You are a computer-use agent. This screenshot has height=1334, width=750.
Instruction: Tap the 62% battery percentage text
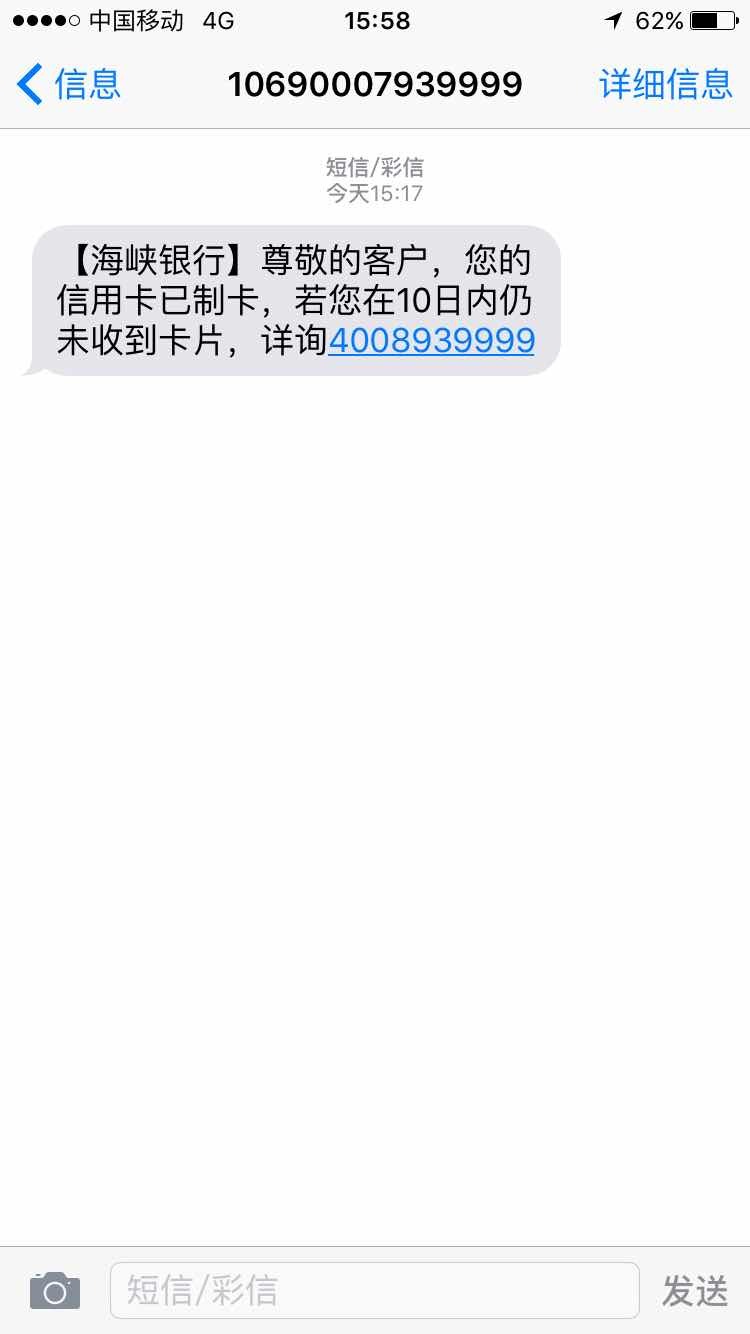click(x=662, y=19)
